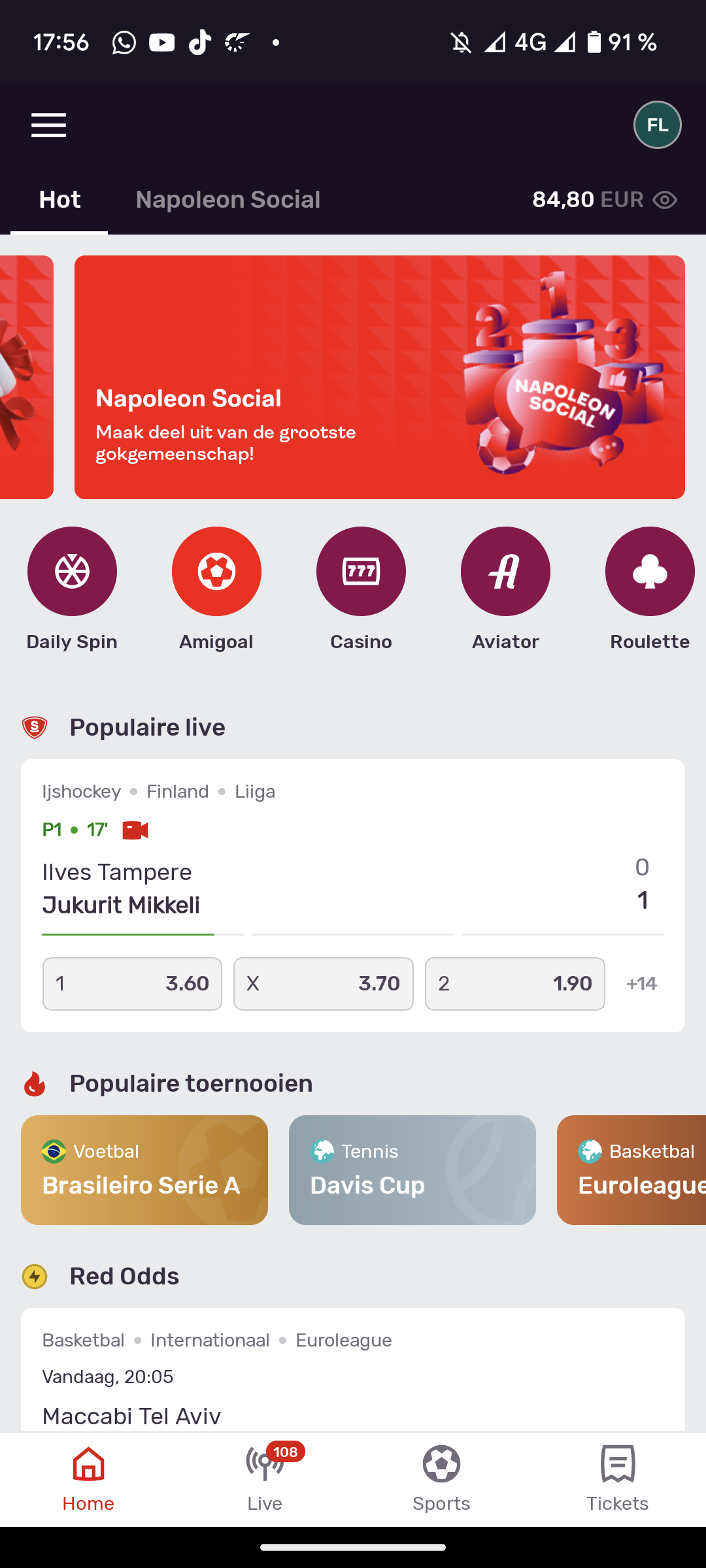This screenshot has width=706, height=1568.
Task: Switch to the Live tab
Action: tap(265, 1478)
